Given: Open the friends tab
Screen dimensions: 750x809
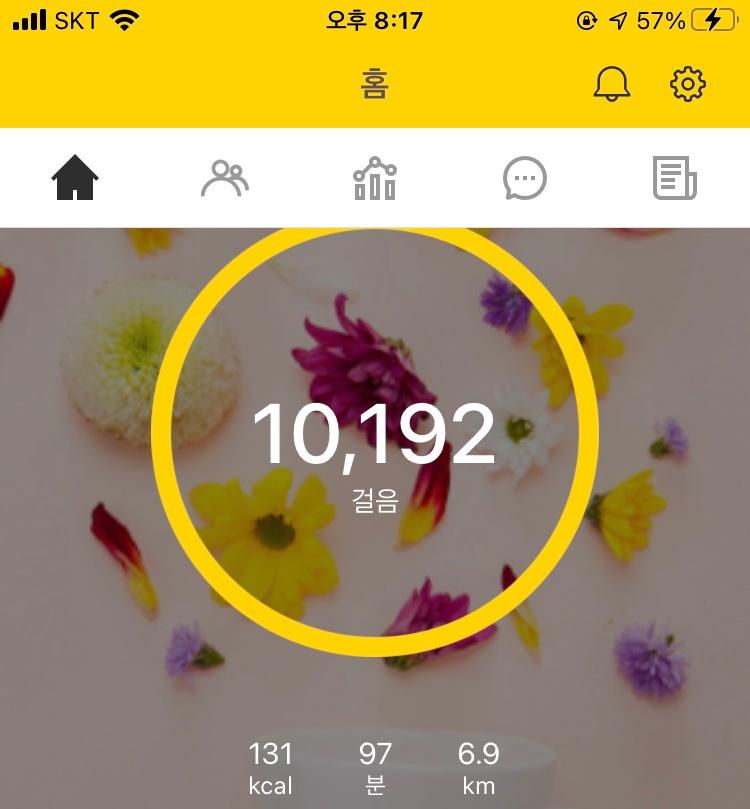Looking at the screenshot, I should pyautogui.click(x=225, y=179).
